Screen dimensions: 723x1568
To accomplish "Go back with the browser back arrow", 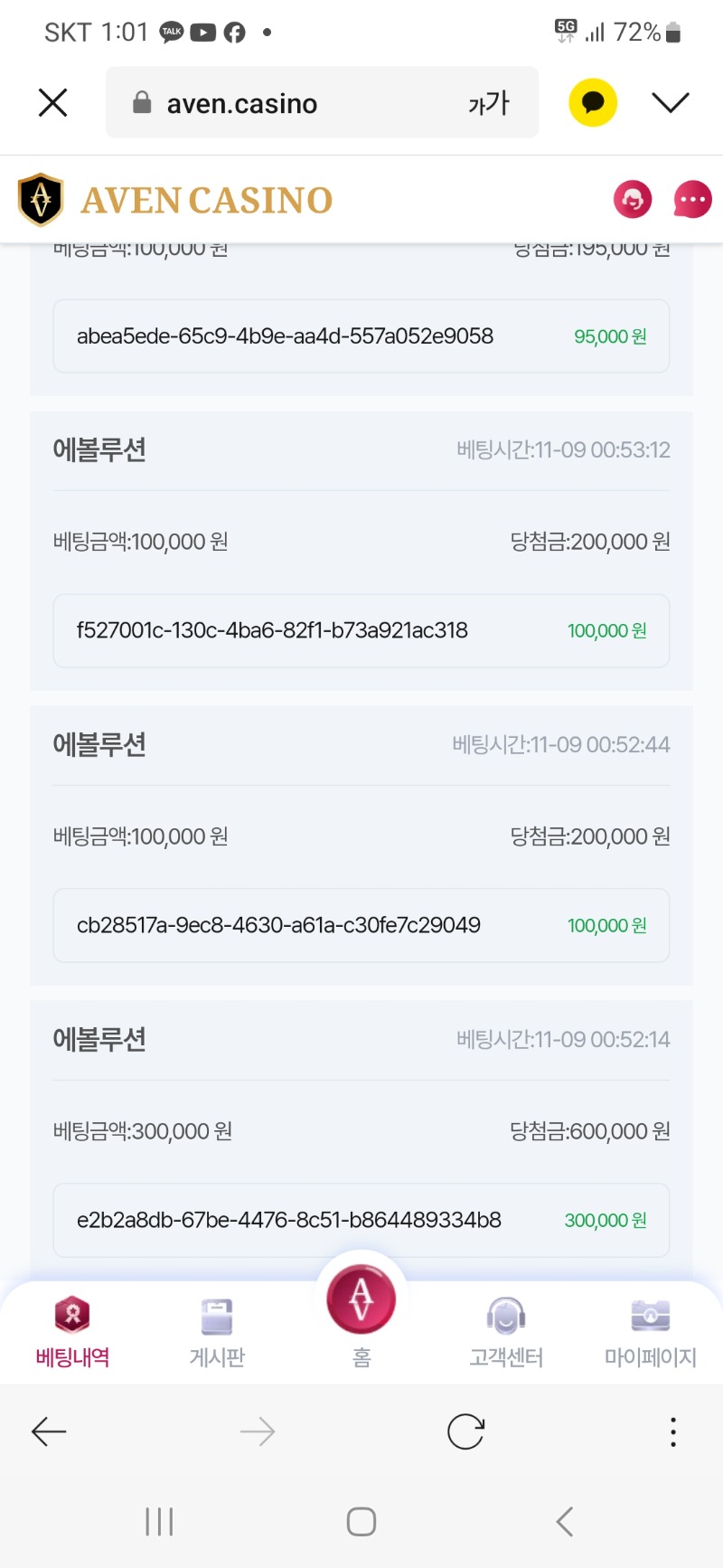I will coord(49,1431).
